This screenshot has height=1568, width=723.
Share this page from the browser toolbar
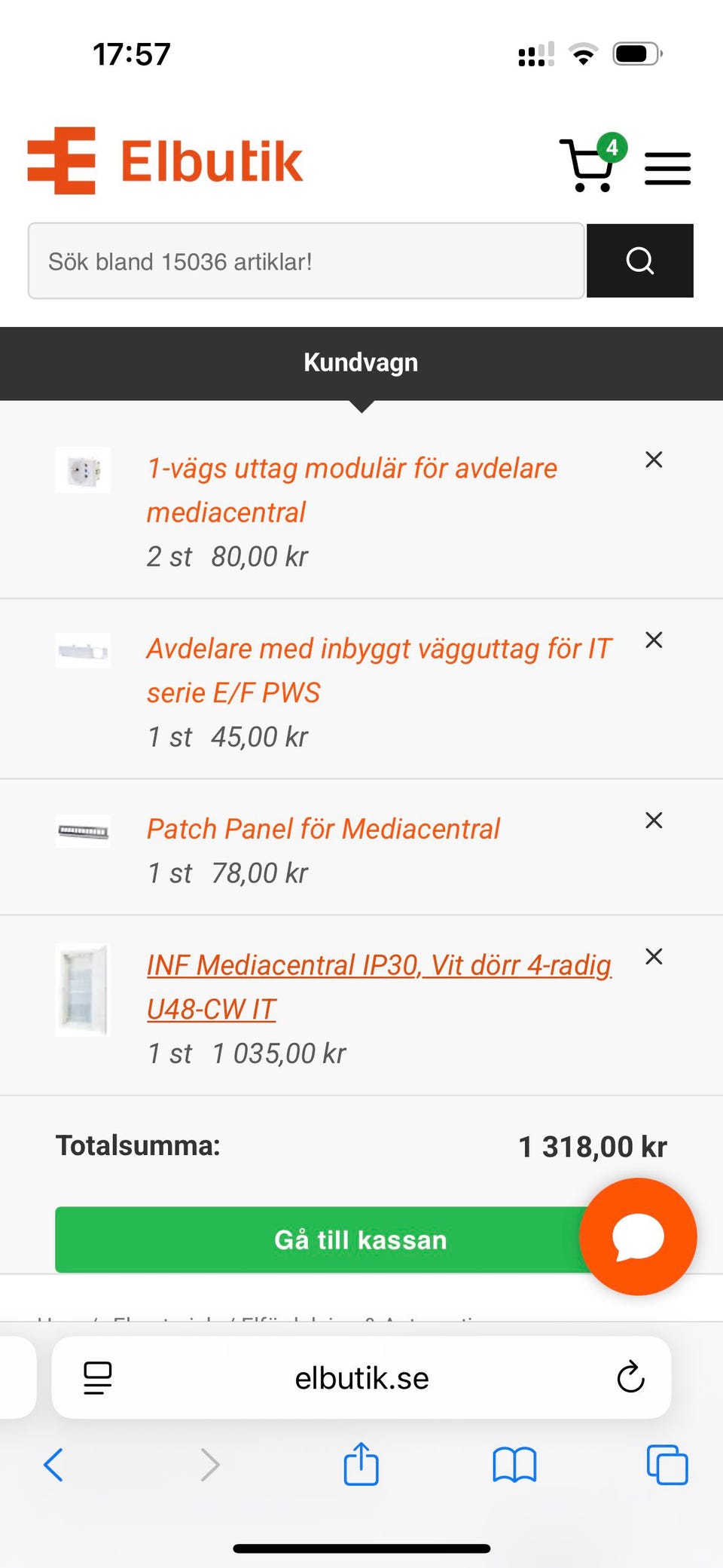coord(361,1464)
